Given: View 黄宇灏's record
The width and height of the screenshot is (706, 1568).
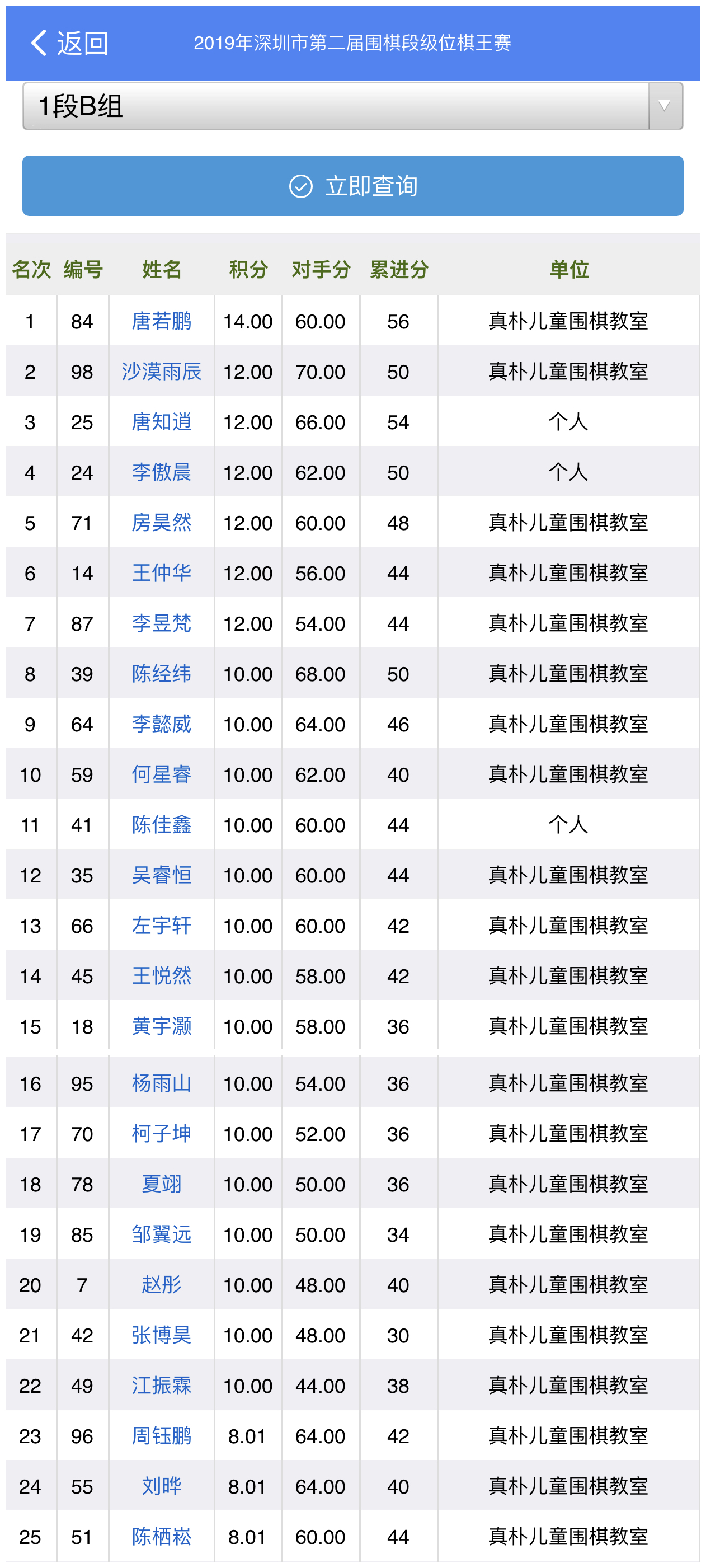Looking at the screenshot, I should click(x=161, y=1026).
